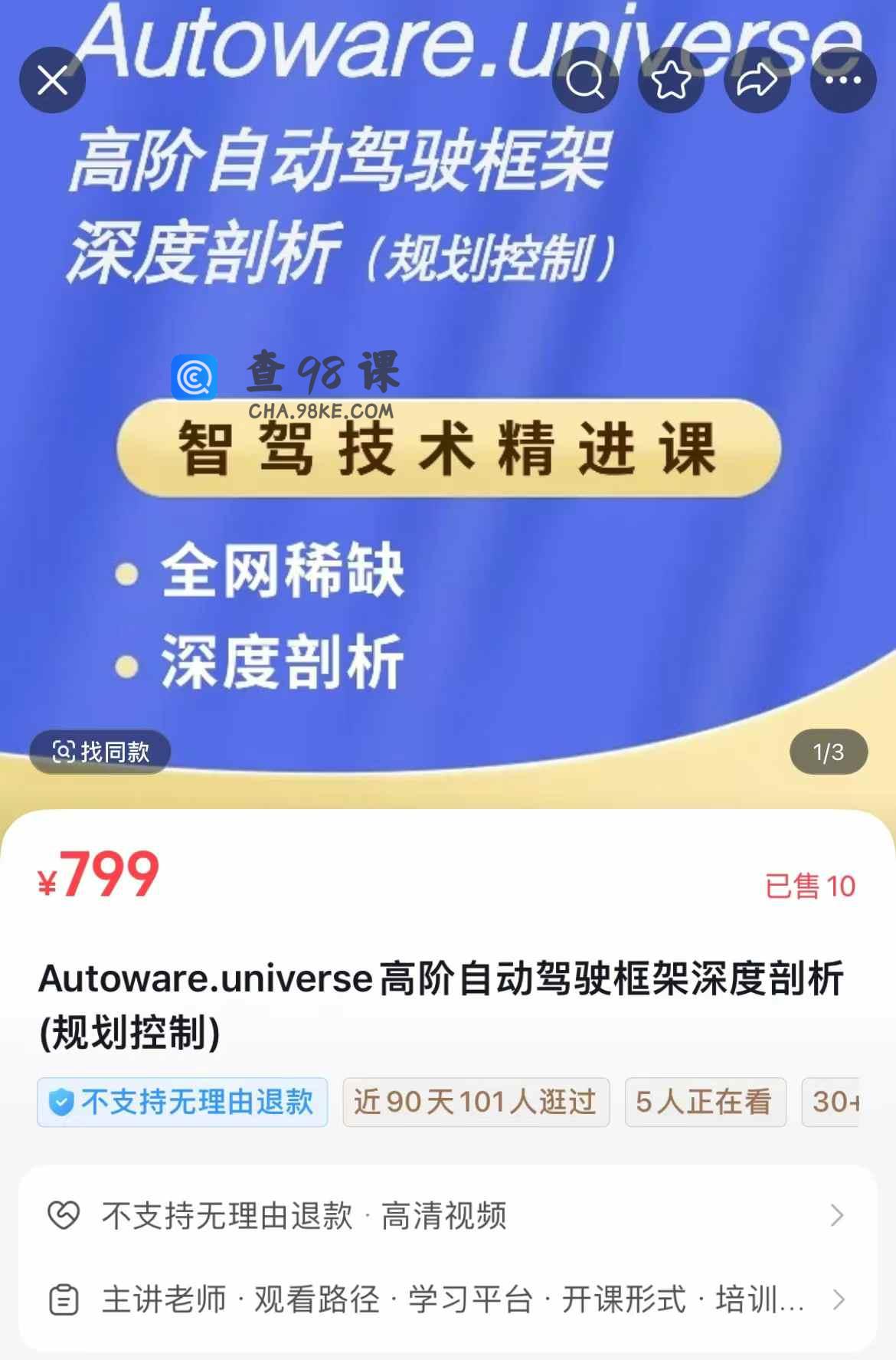896x1360 pixels.
Task: Add this course to favorites
Action: click(x=671, y=80)
